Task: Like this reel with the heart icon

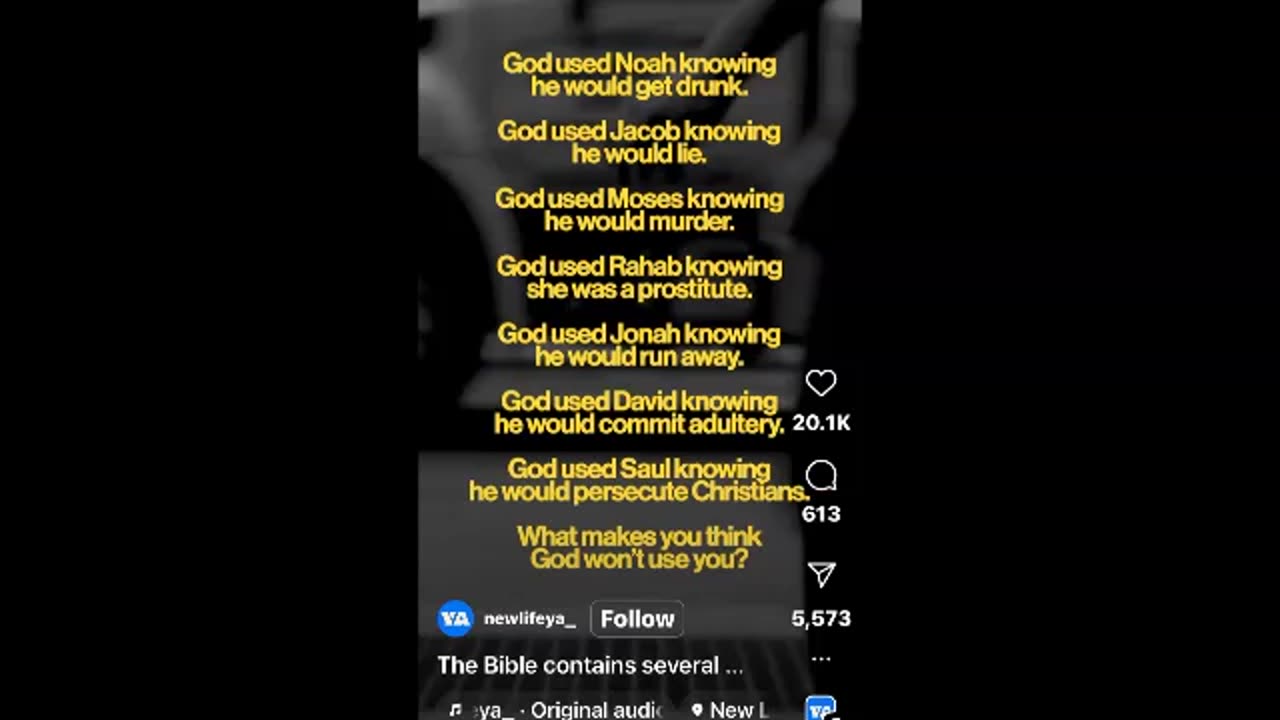Action: click(820, 383)
